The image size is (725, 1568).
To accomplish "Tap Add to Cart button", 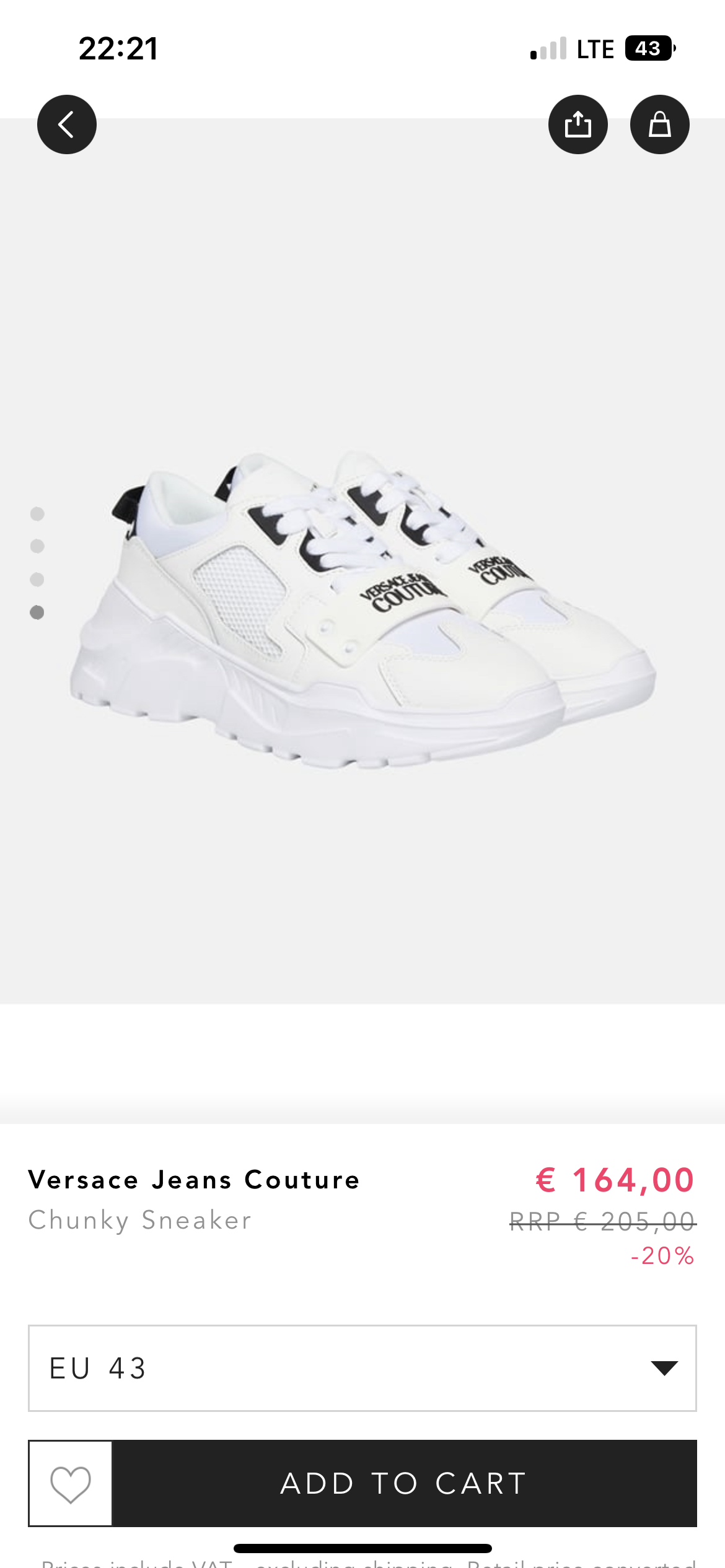I will [x=404, y=1483].
